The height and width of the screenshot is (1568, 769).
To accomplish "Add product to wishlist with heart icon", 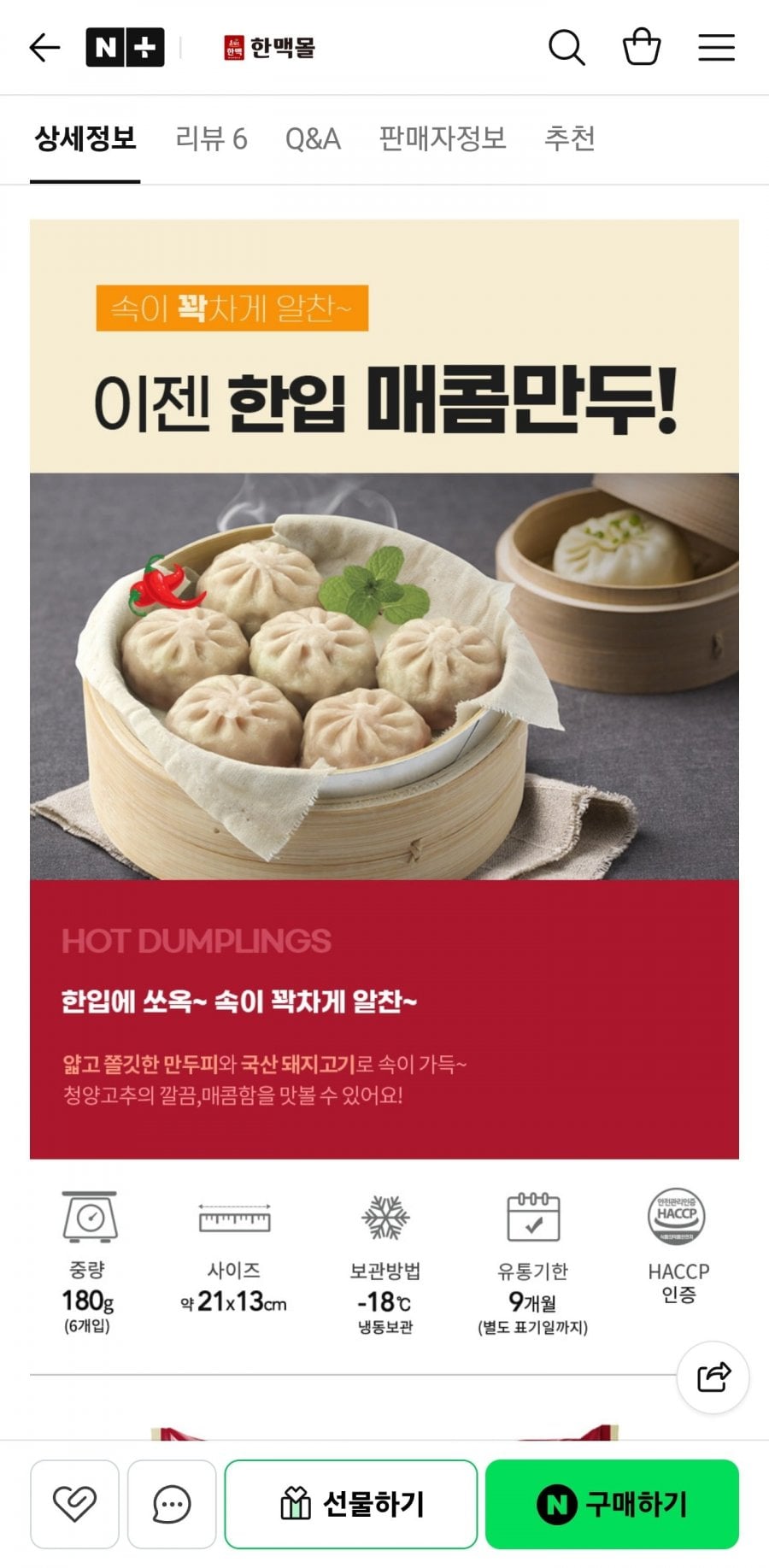I will [74, 1504].
